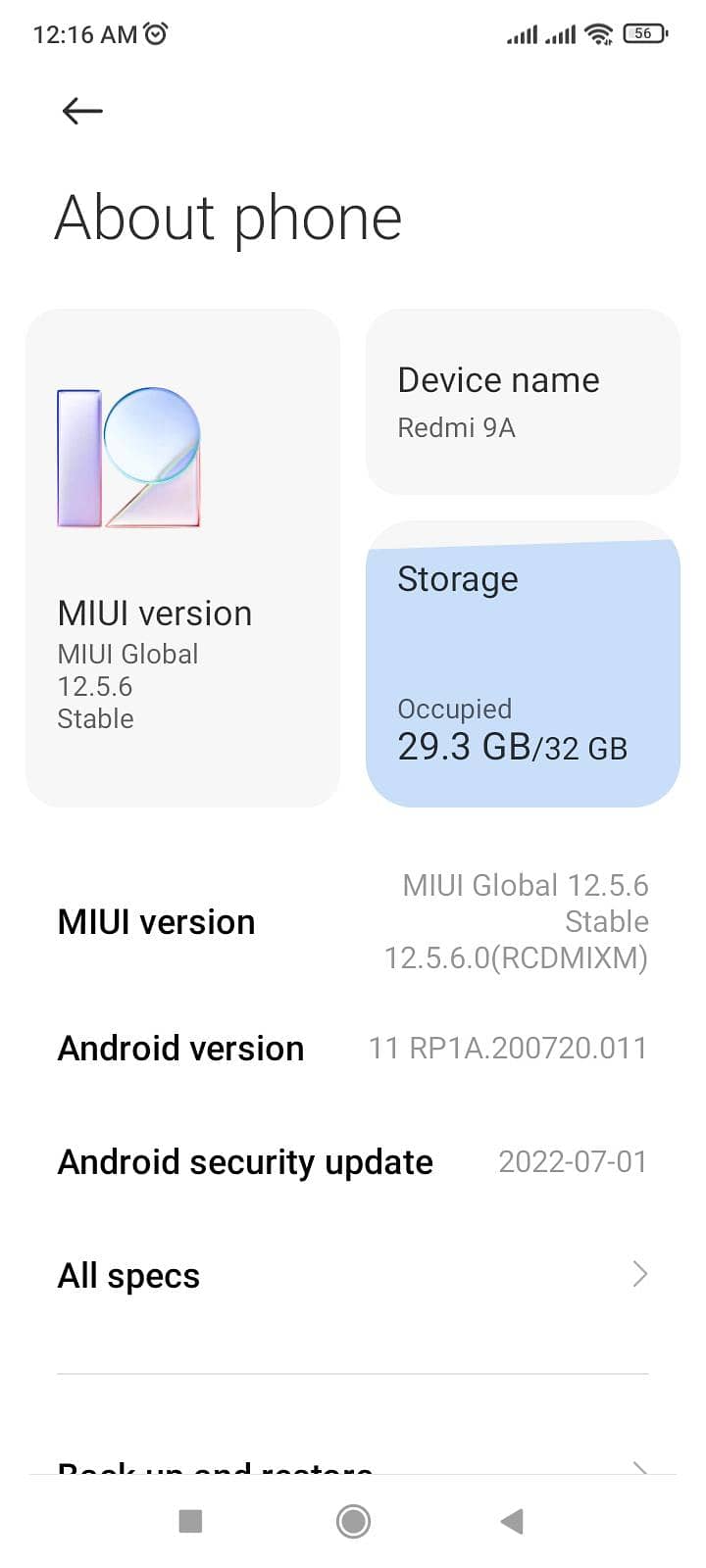This screenshot has height=1568, width=706.
Task: Open the MIUI version card
Action: tap(182, 559)
